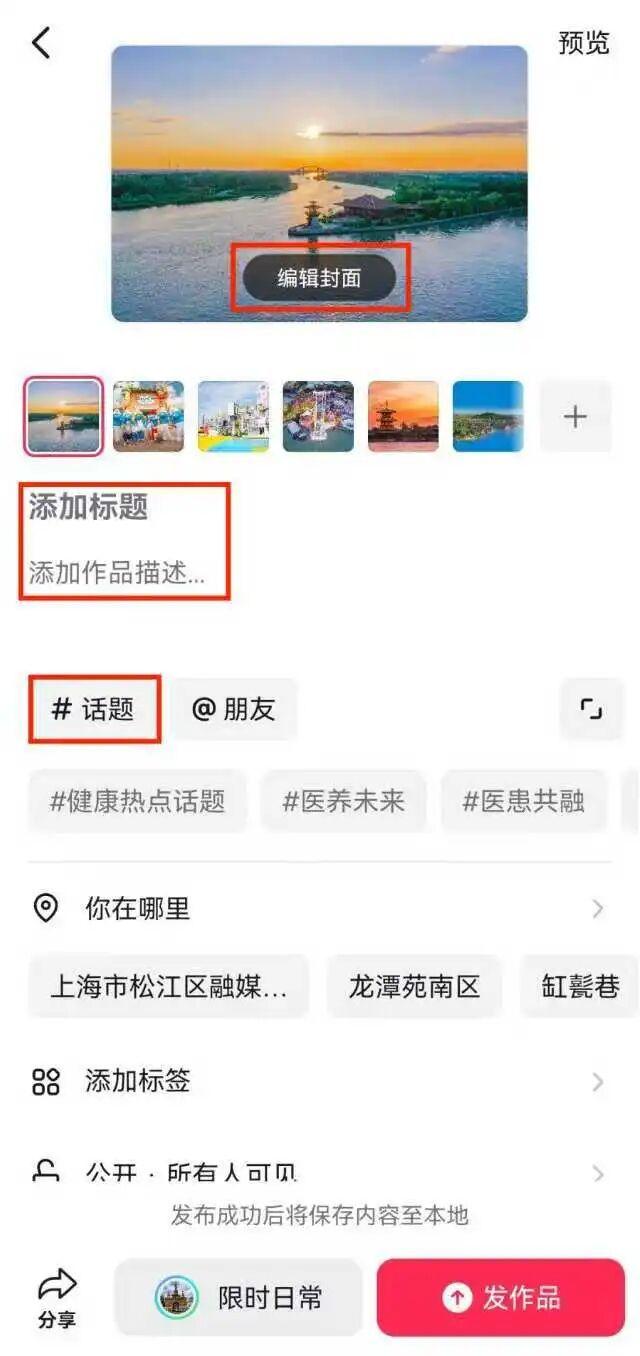Enter a title in 添加标题
The height and width of the screenshot is (1356, 640).
pos(88,507)
